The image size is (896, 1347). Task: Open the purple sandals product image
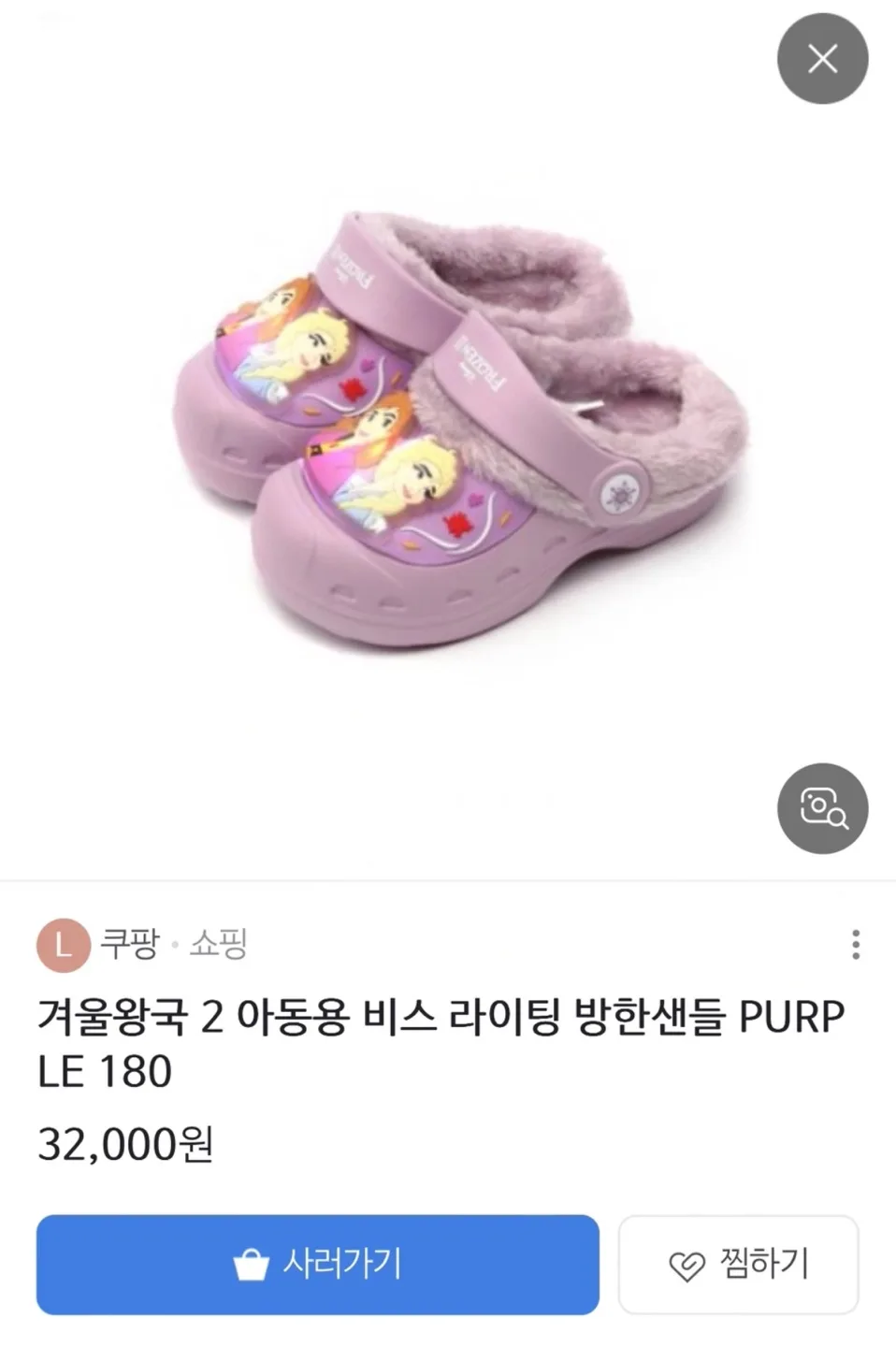tap(458, 428)
